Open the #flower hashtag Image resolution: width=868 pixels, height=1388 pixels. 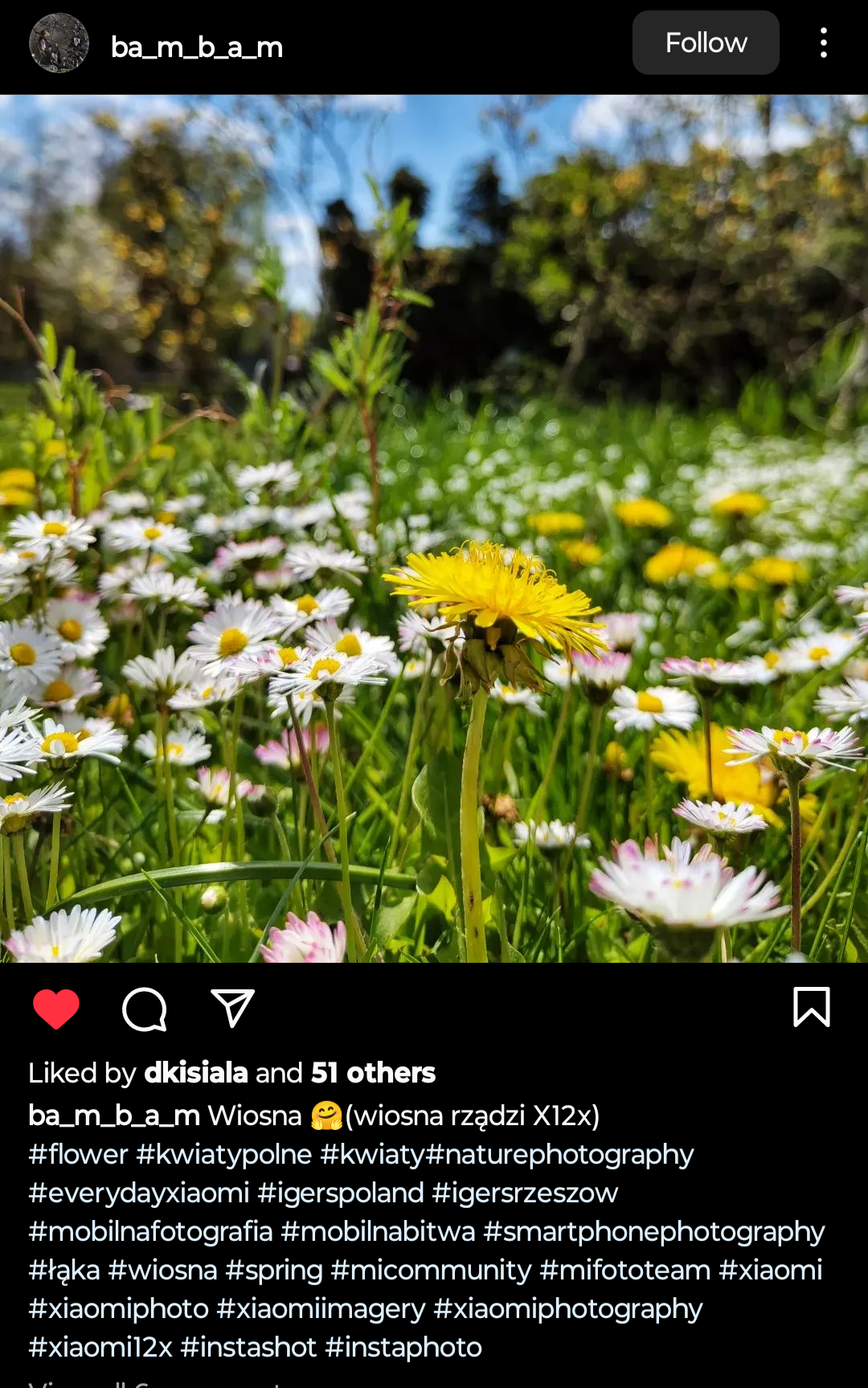click(78, 1154)
